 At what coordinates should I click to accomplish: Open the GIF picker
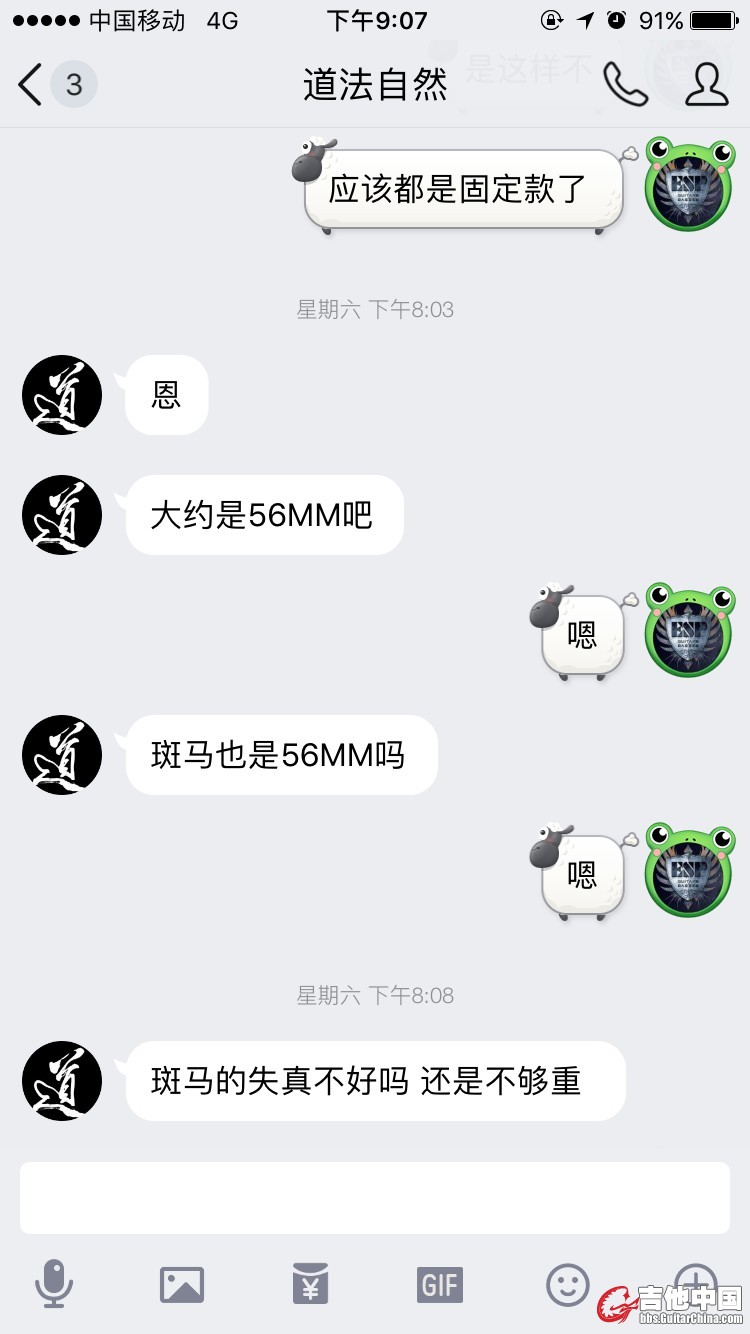pos(440,1283)
